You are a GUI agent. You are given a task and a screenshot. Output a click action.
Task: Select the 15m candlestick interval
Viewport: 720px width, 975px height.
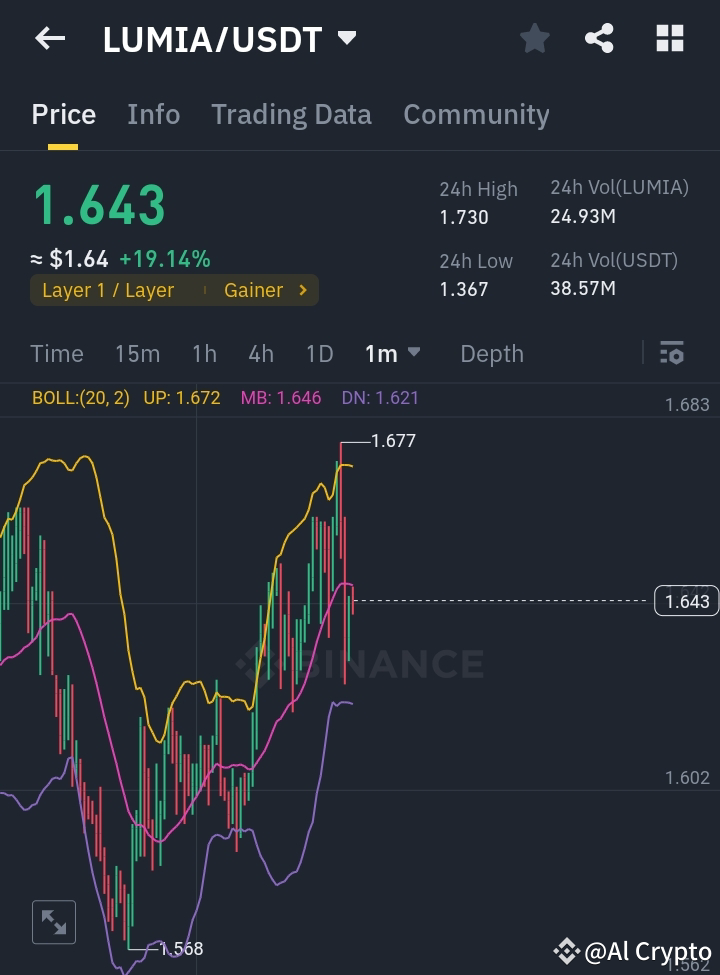pos(137,353)
